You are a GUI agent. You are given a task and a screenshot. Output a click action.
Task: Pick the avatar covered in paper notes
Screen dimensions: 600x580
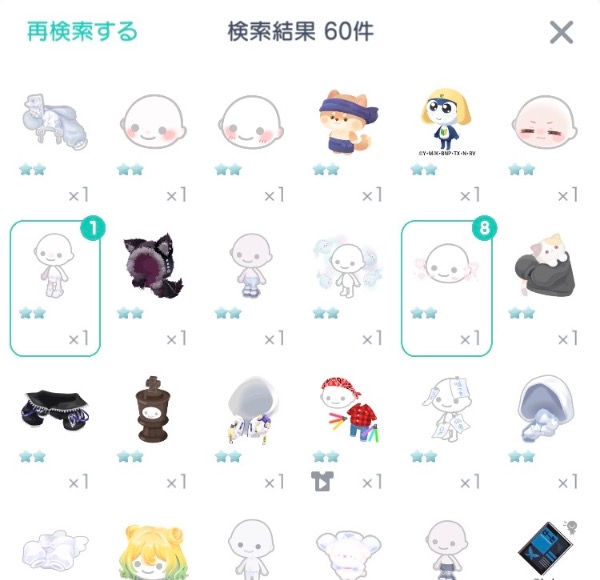447,409
